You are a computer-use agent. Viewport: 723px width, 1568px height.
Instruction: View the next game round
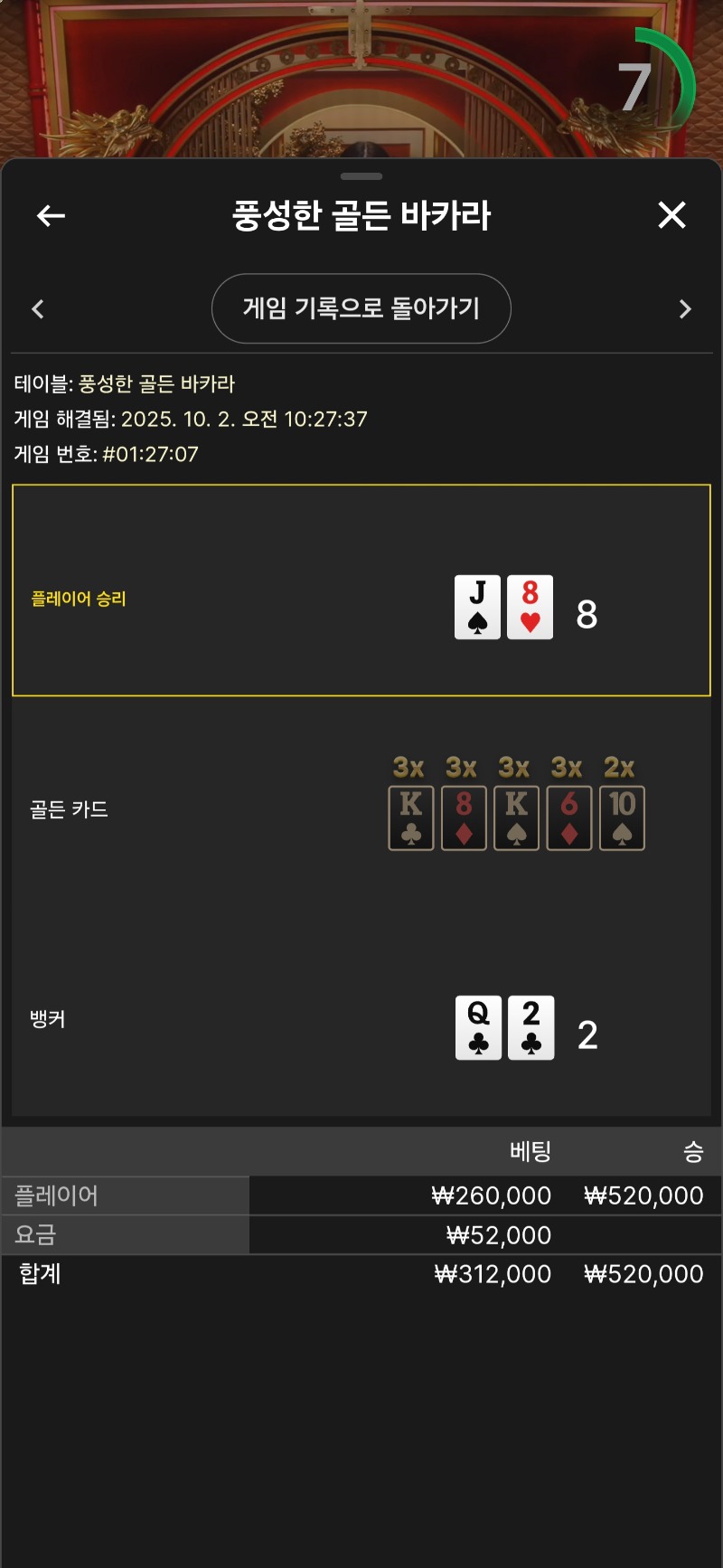[685, 309]
